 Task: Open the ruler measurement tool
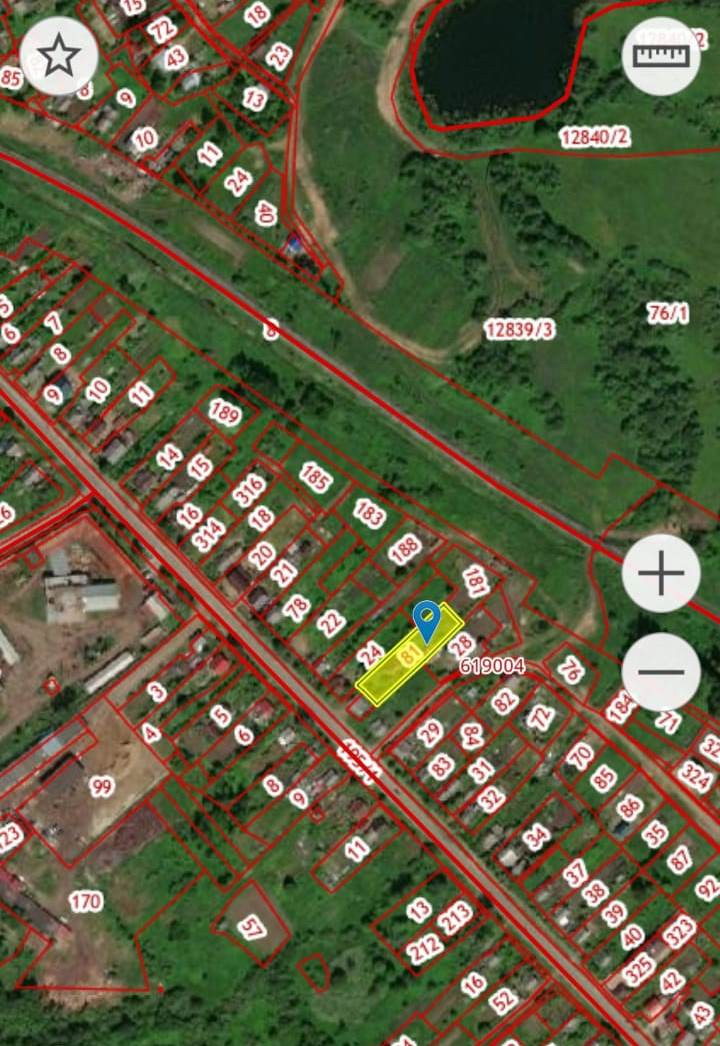tap(660, 56)
